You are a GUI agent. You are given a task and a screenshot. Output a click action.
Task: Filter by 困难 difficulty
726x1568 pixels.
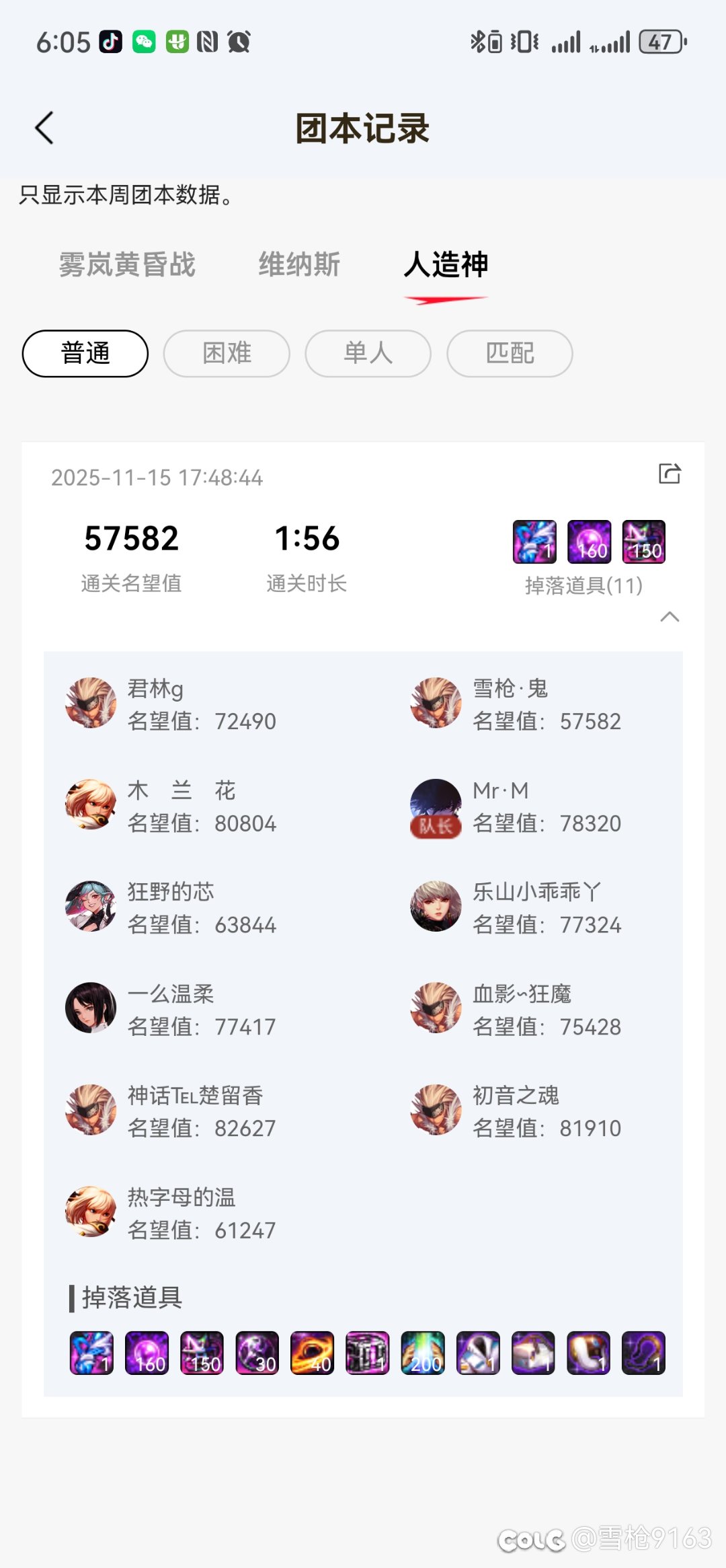[227, 353]
